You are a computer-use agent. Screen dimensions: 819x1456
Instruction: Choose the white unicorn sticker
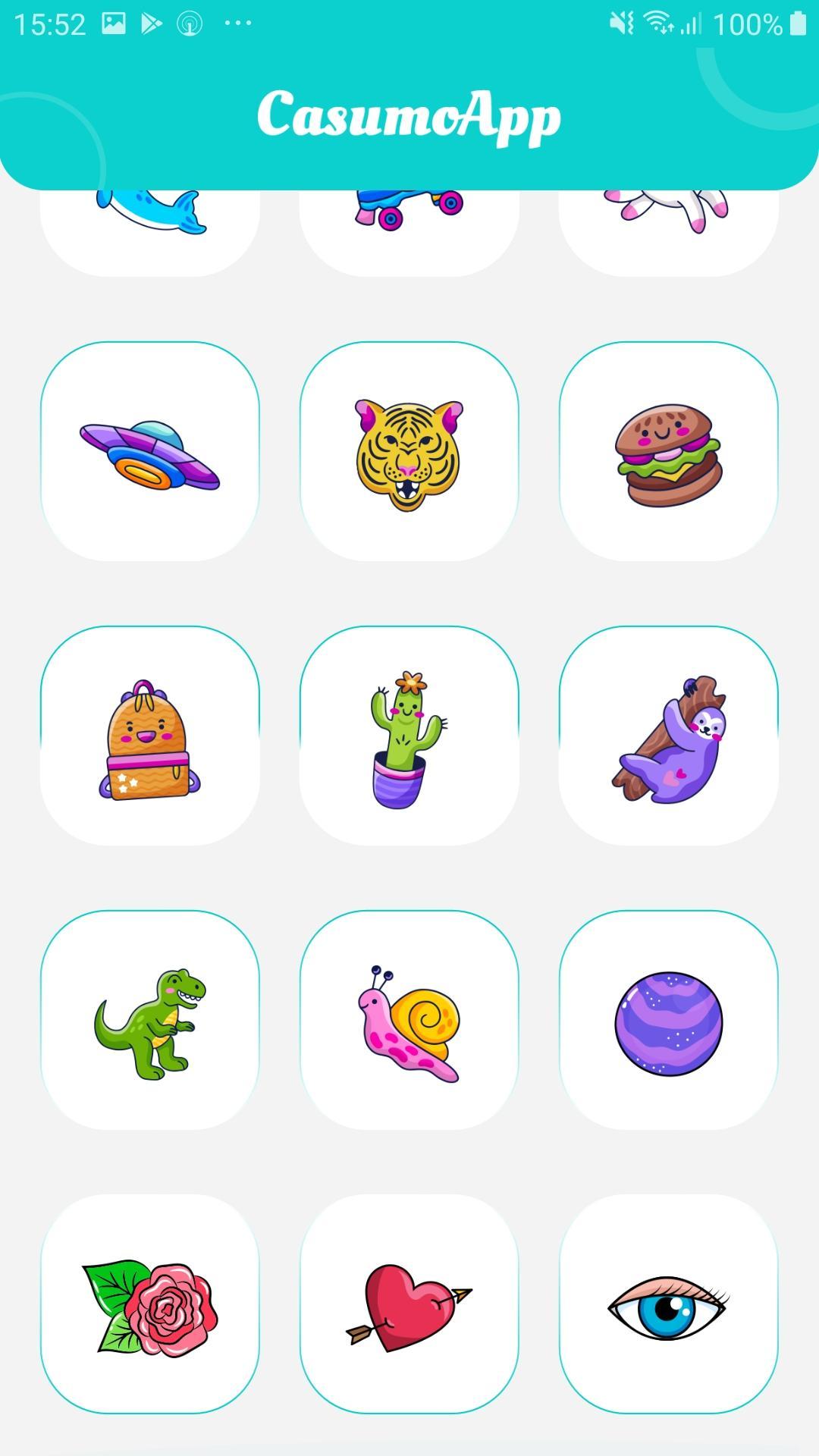coord(668,227)
